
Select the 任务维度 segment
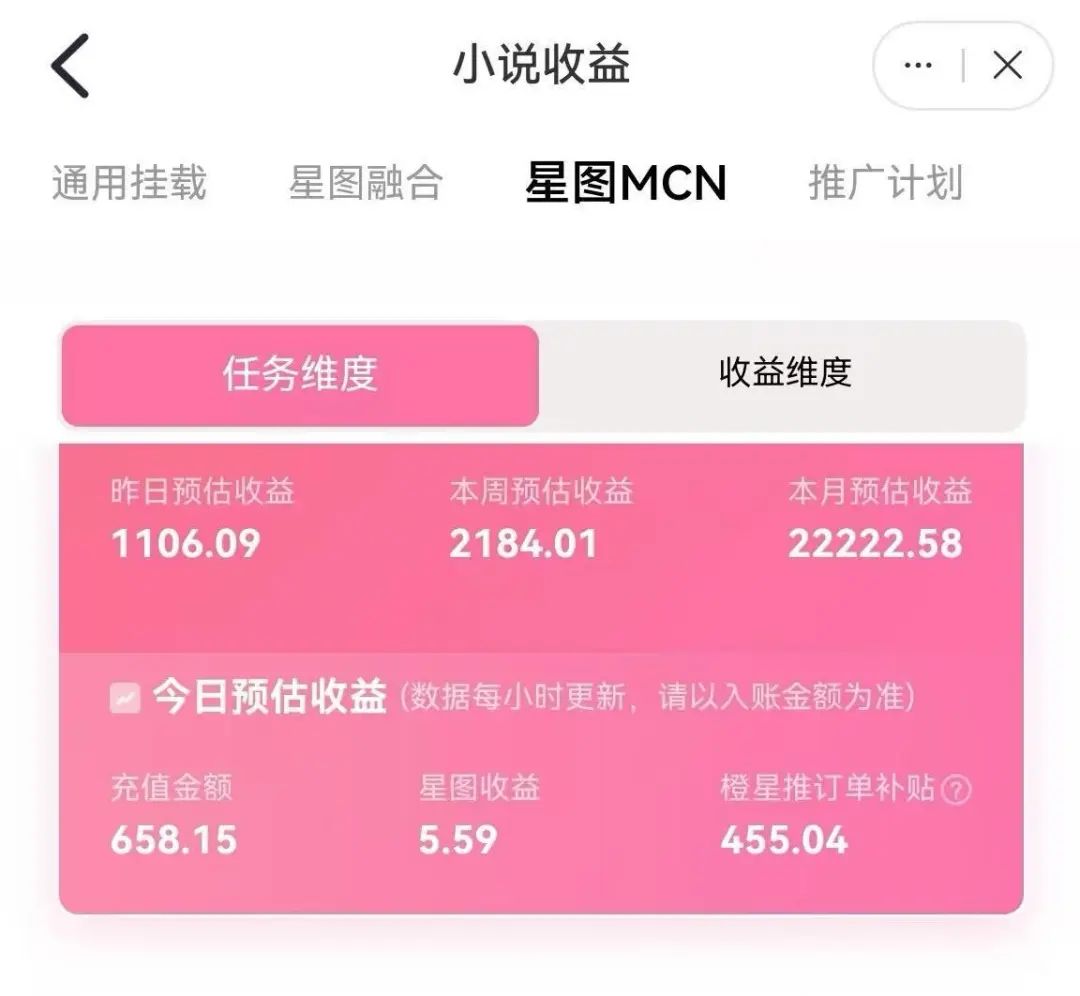(300, 375)
